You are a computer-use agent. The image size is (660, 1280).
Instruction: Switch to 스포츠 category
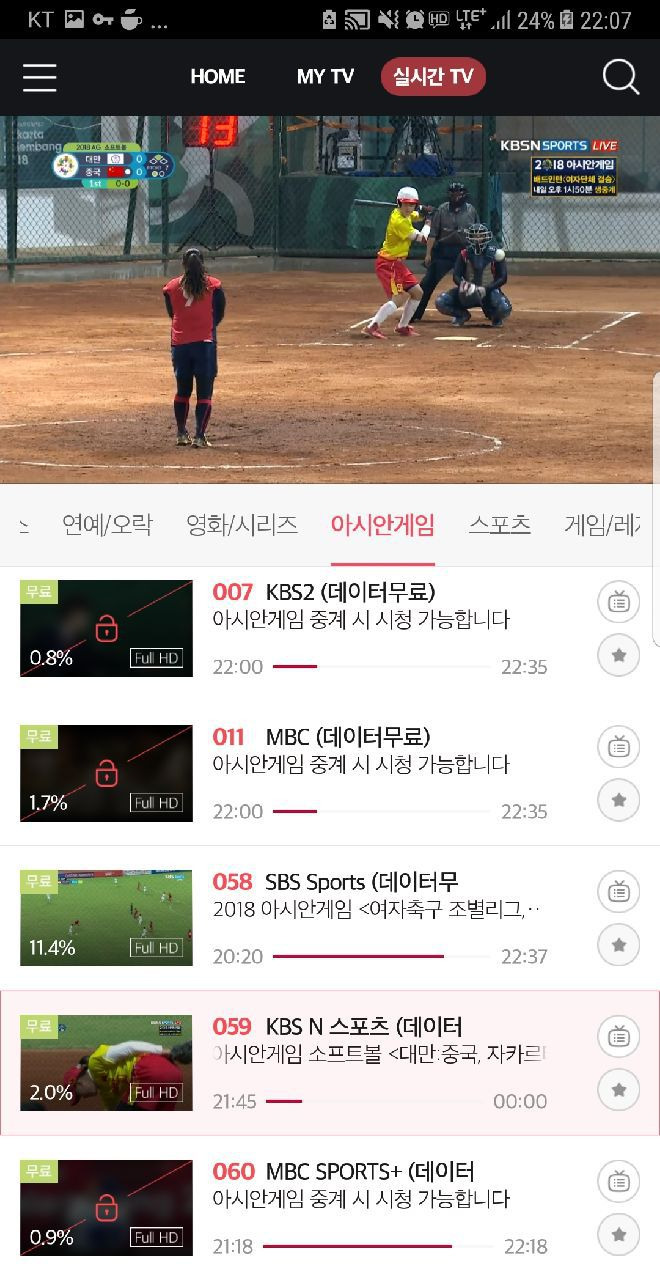coord(500,524)
